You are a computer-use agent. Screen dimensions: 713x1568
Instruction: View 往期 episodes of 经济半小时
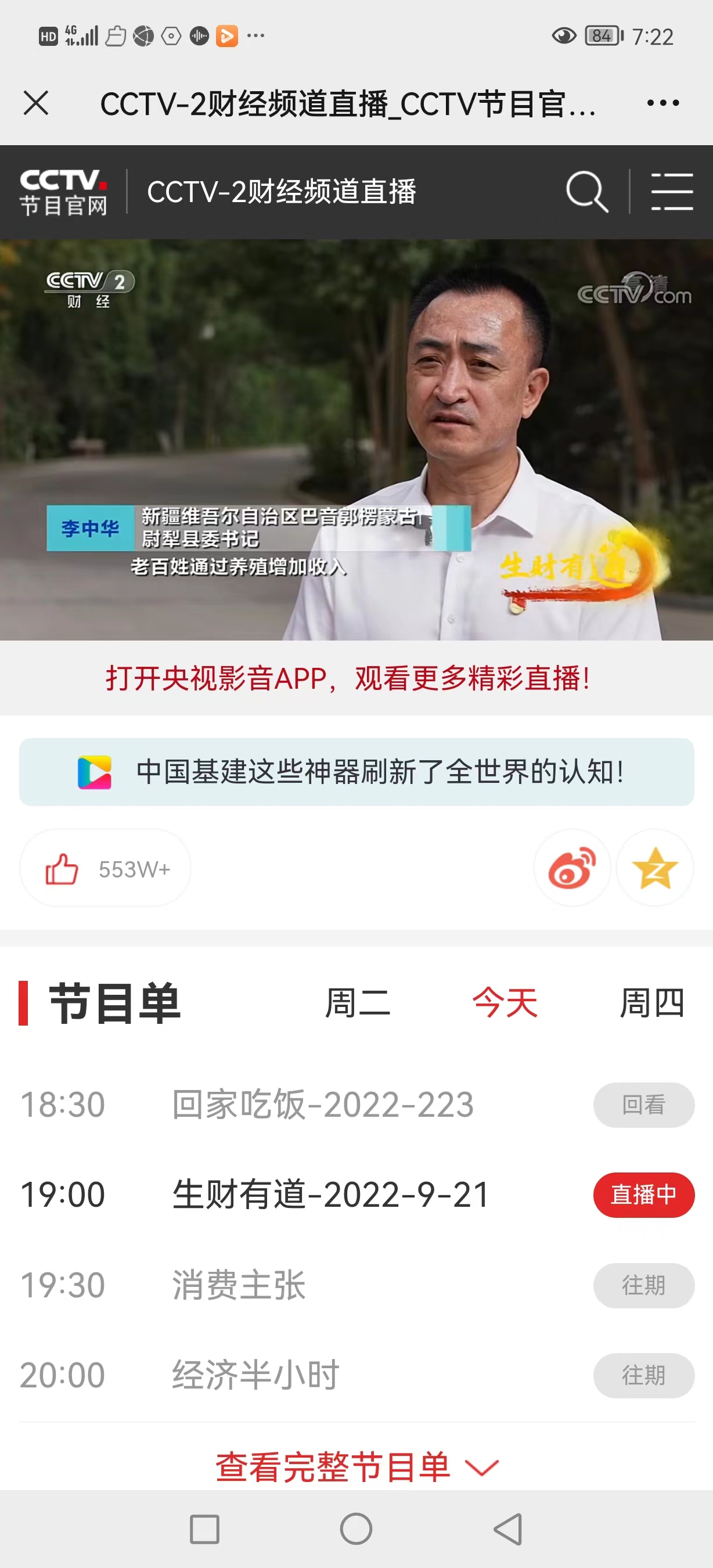(x=644, y=1376)
